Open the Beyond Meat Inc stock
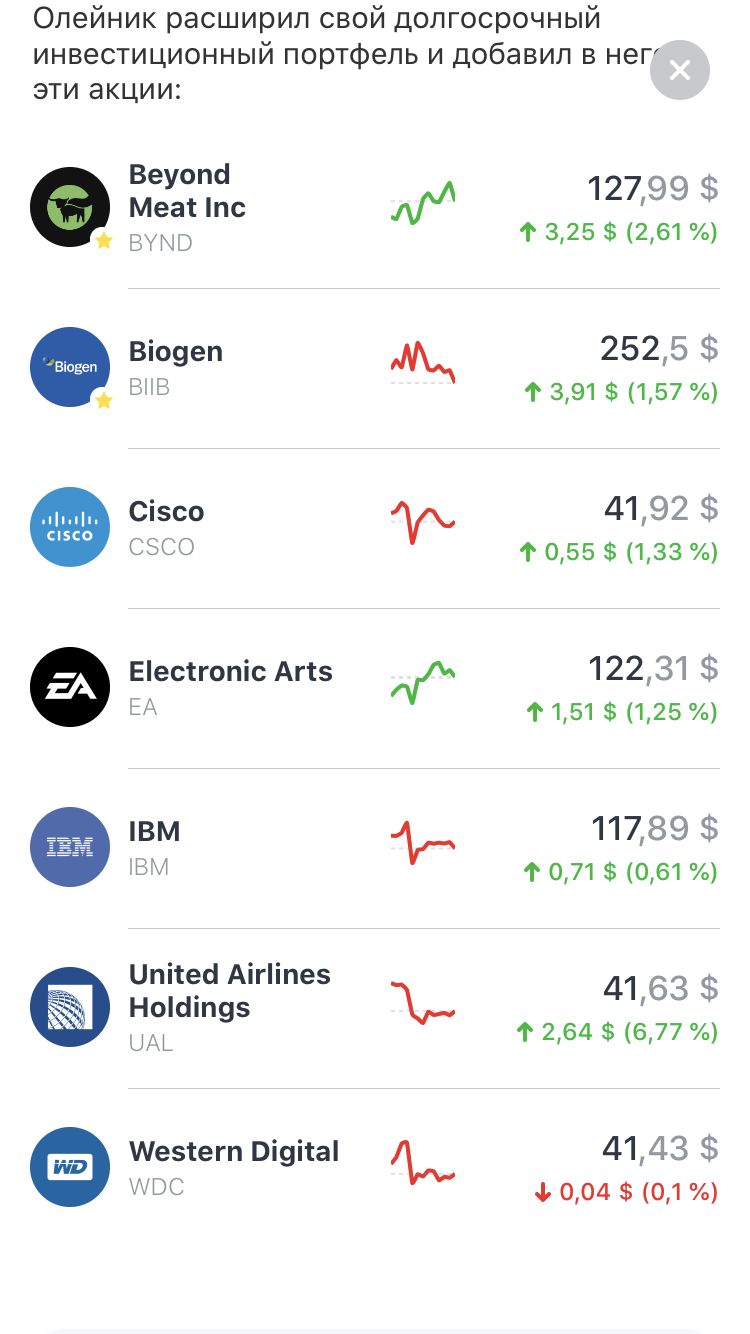The image size is (750, 1334). click(375, 208)
